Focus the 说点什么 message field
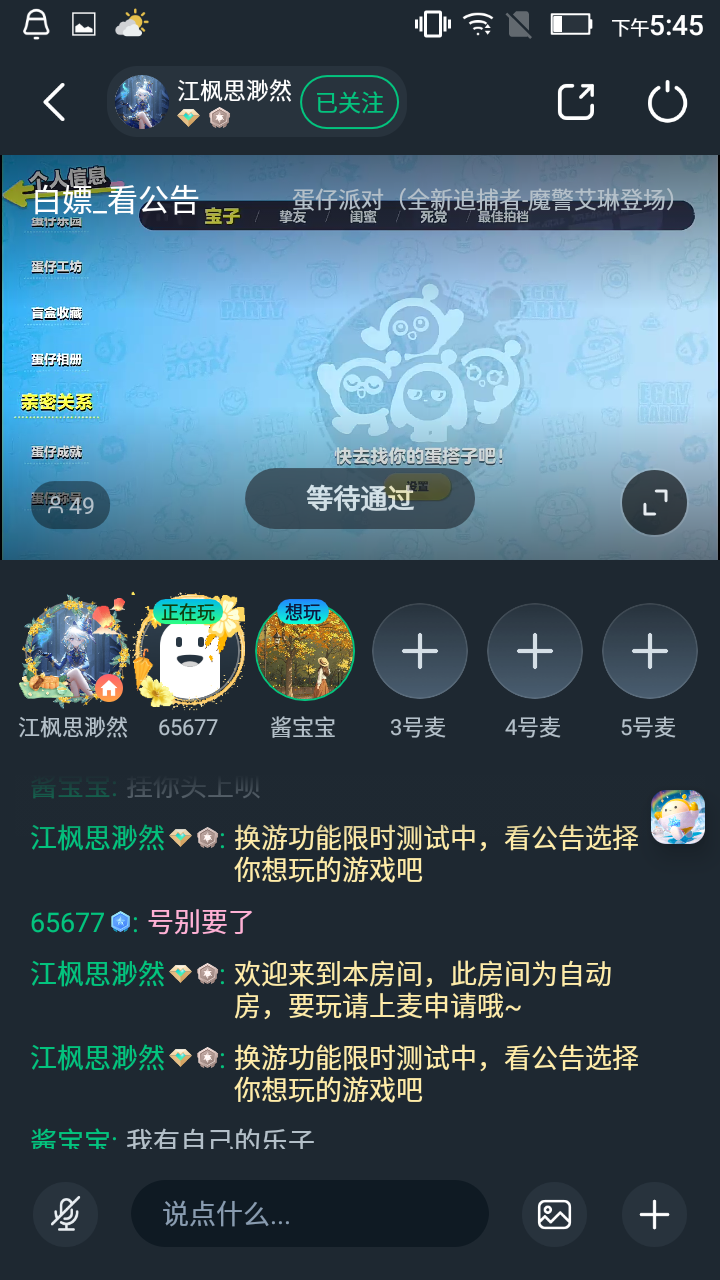The image size is (720, 1280). tap(310, 1214)
